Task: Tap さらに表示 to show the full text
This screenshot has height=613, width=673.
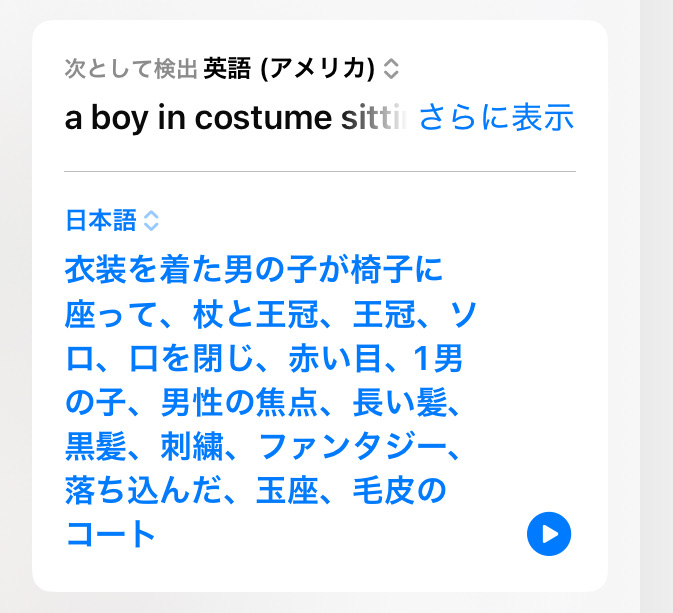Action: [496, 117]
